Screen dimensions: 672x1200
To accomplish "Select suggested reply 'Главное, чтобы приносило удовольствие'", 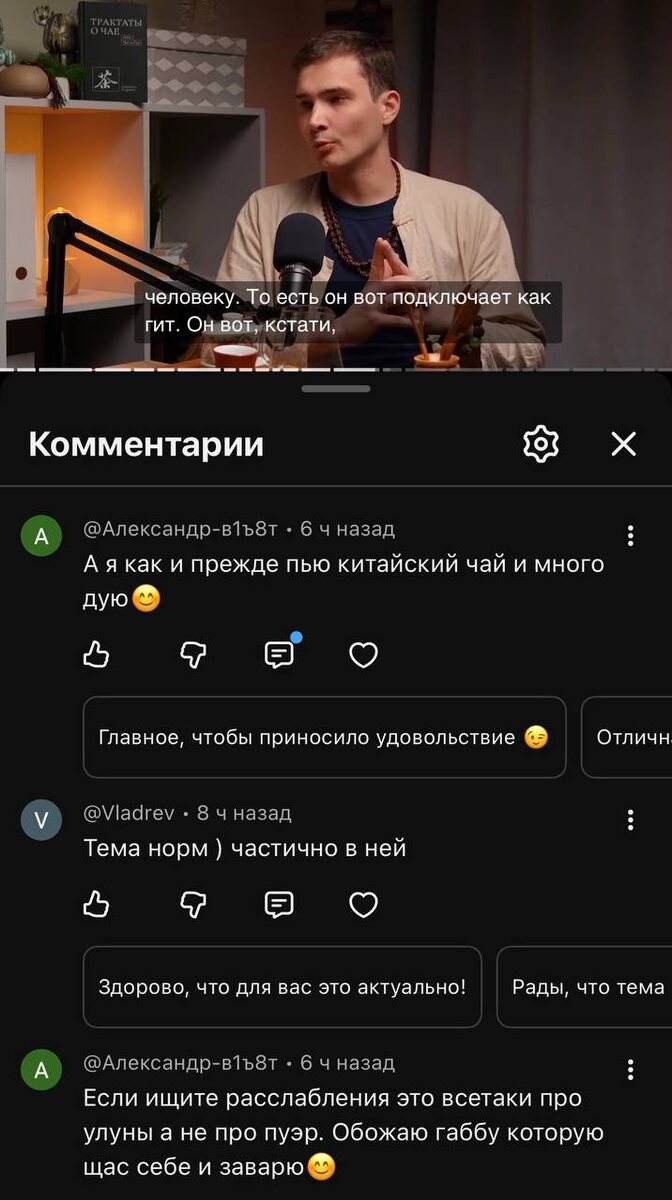I will tap(324, 738).
